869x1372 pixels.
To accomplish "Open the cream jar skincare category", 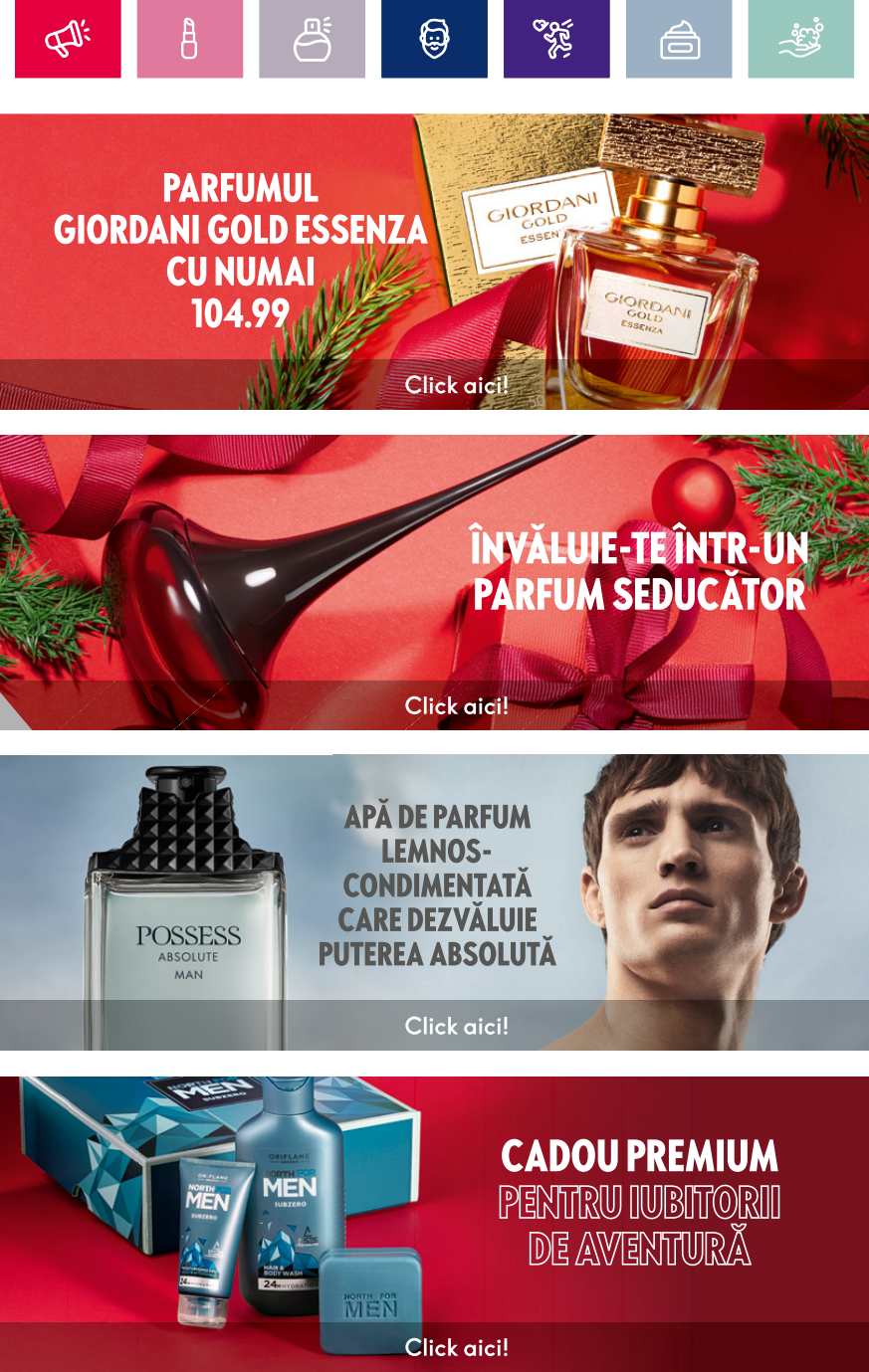I will [x=679, y=39].
